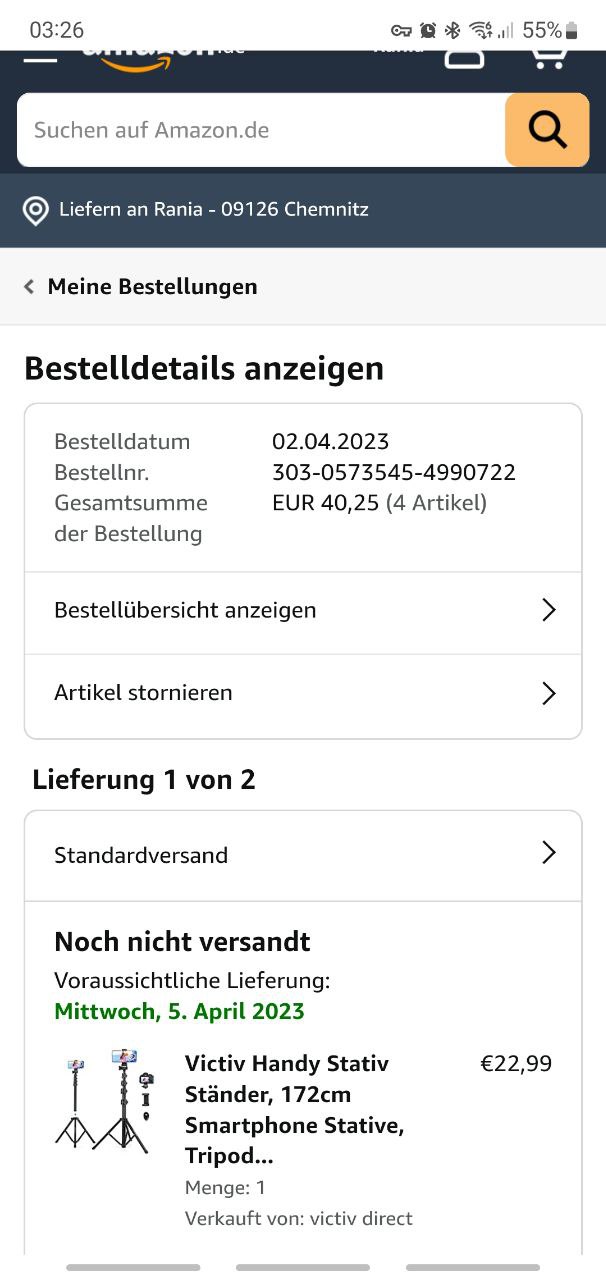Open the shopping cart
Image resolution: width=606 pixels, height=1280 pixels.
[548, 57]
